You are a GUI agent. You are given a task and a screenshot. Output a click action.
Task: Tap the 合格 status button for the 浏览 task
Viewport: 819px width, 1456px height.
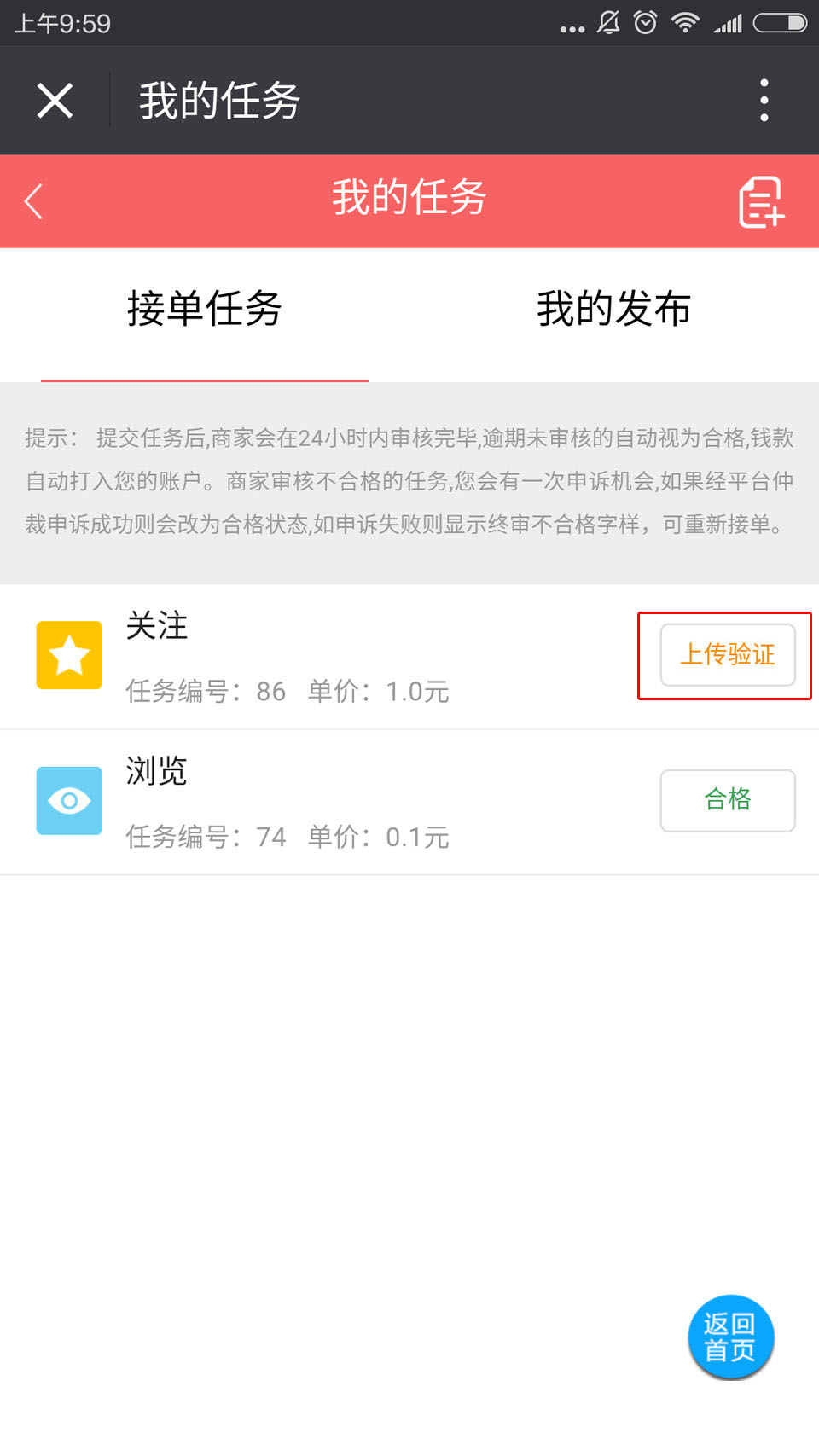pos(727,800)
